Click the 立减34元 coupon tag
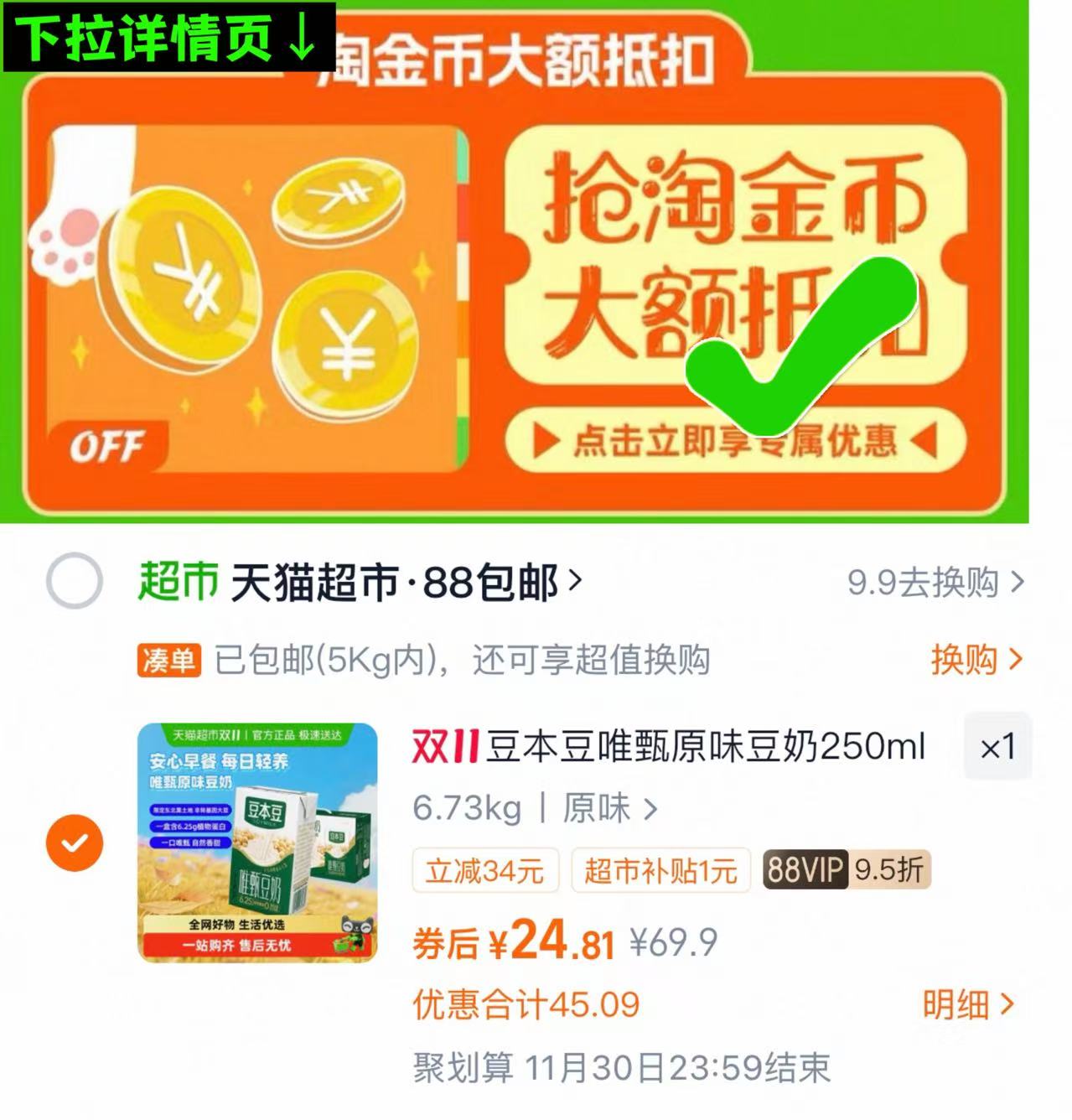Image resolution: width=1072 pixels, height=1120 pixels. (x=486, y=872)
